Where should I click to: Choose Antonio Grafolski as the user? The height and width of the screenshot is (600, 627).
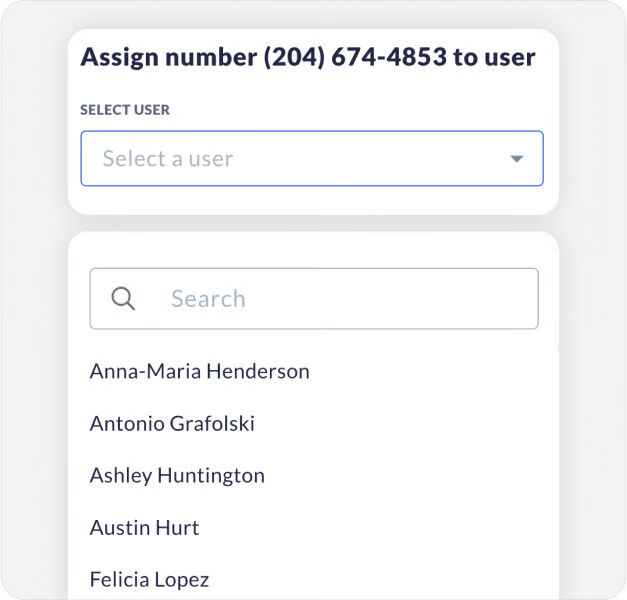[x=172, y=423]
